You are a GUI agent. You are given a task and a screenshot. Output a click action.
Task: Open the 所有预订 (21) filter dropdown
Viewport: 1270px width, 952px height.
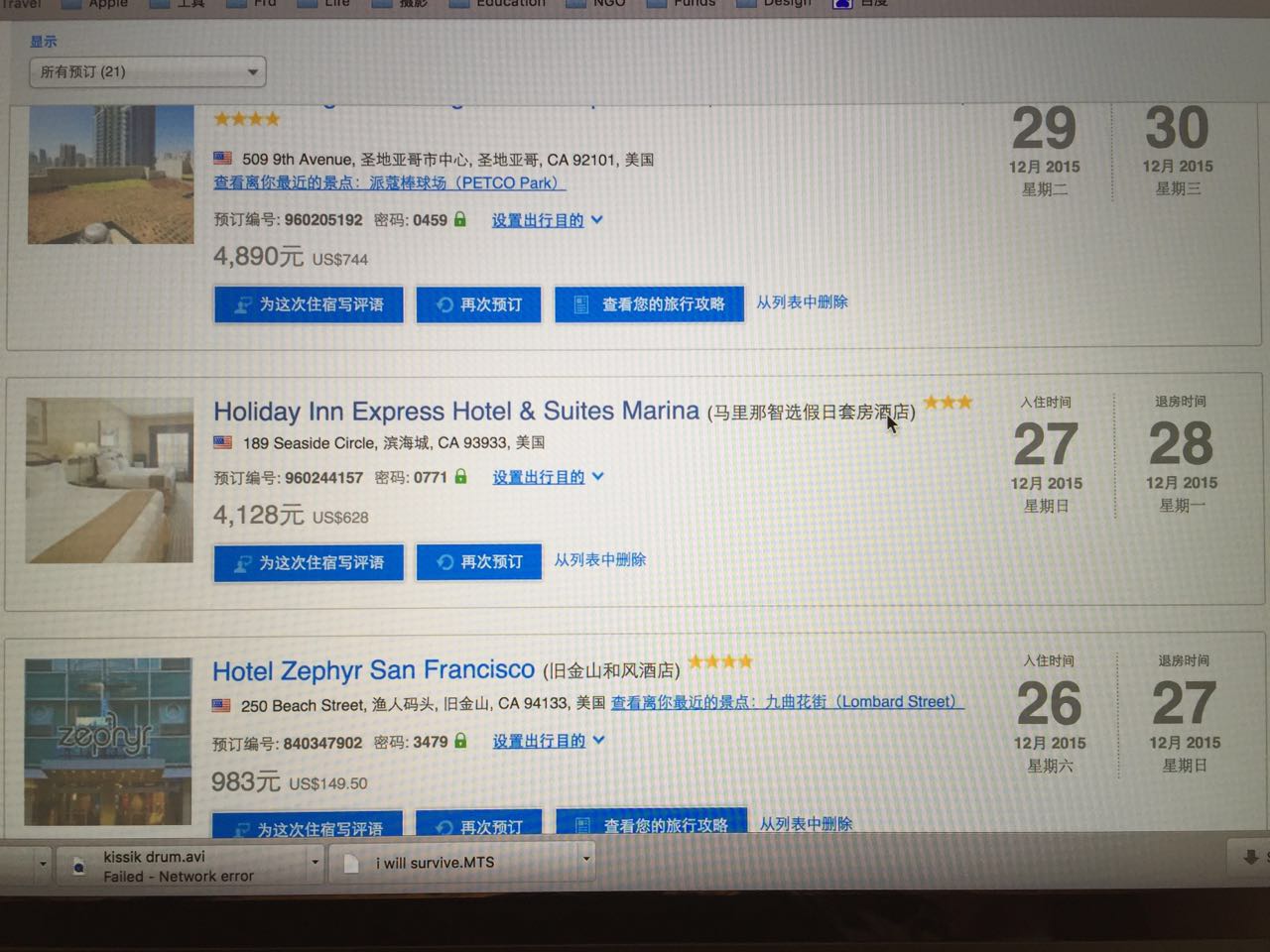[x=147, y=71]
